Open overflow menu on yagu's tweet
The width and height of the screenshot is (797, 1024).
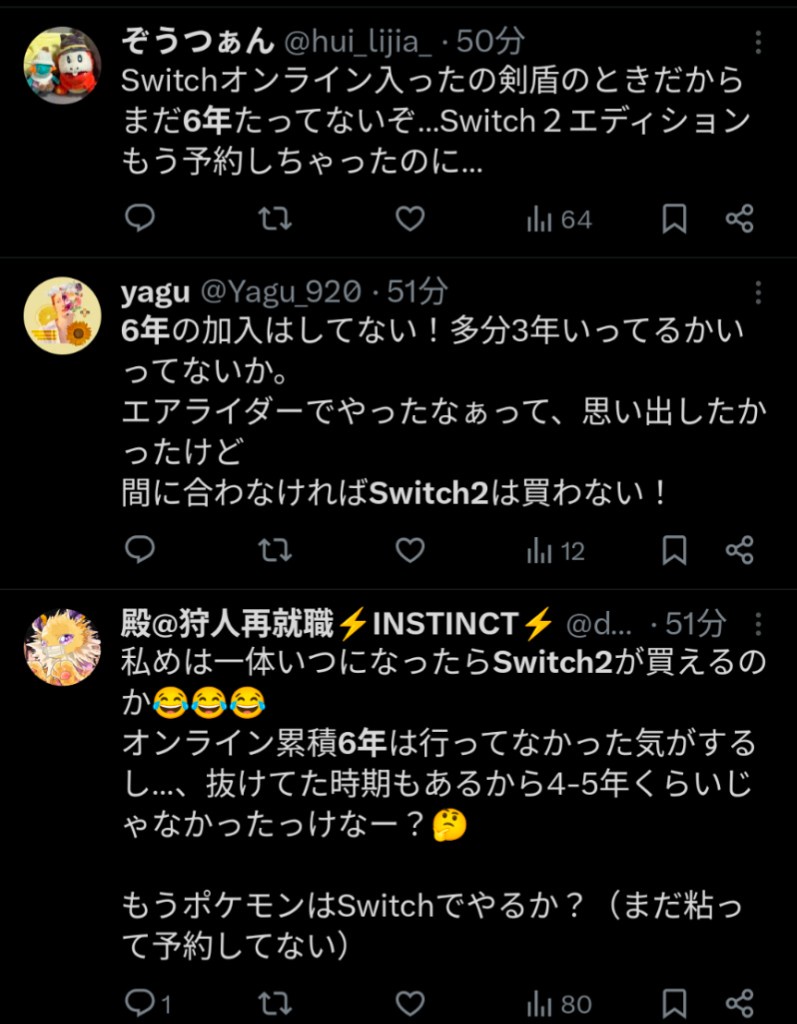tap(759, 292)
